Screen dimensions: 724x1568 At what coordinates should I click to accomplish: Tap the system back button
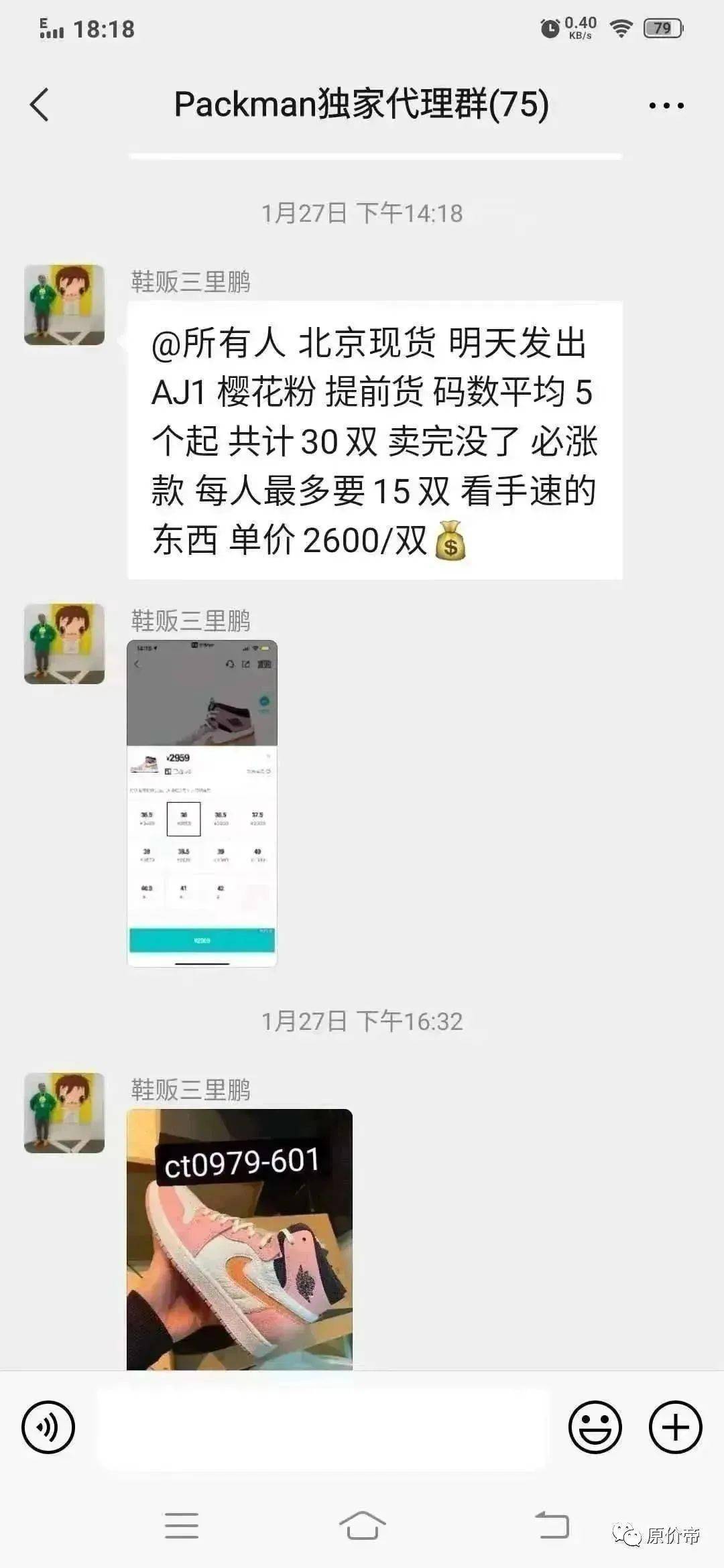coord(552,1526)
